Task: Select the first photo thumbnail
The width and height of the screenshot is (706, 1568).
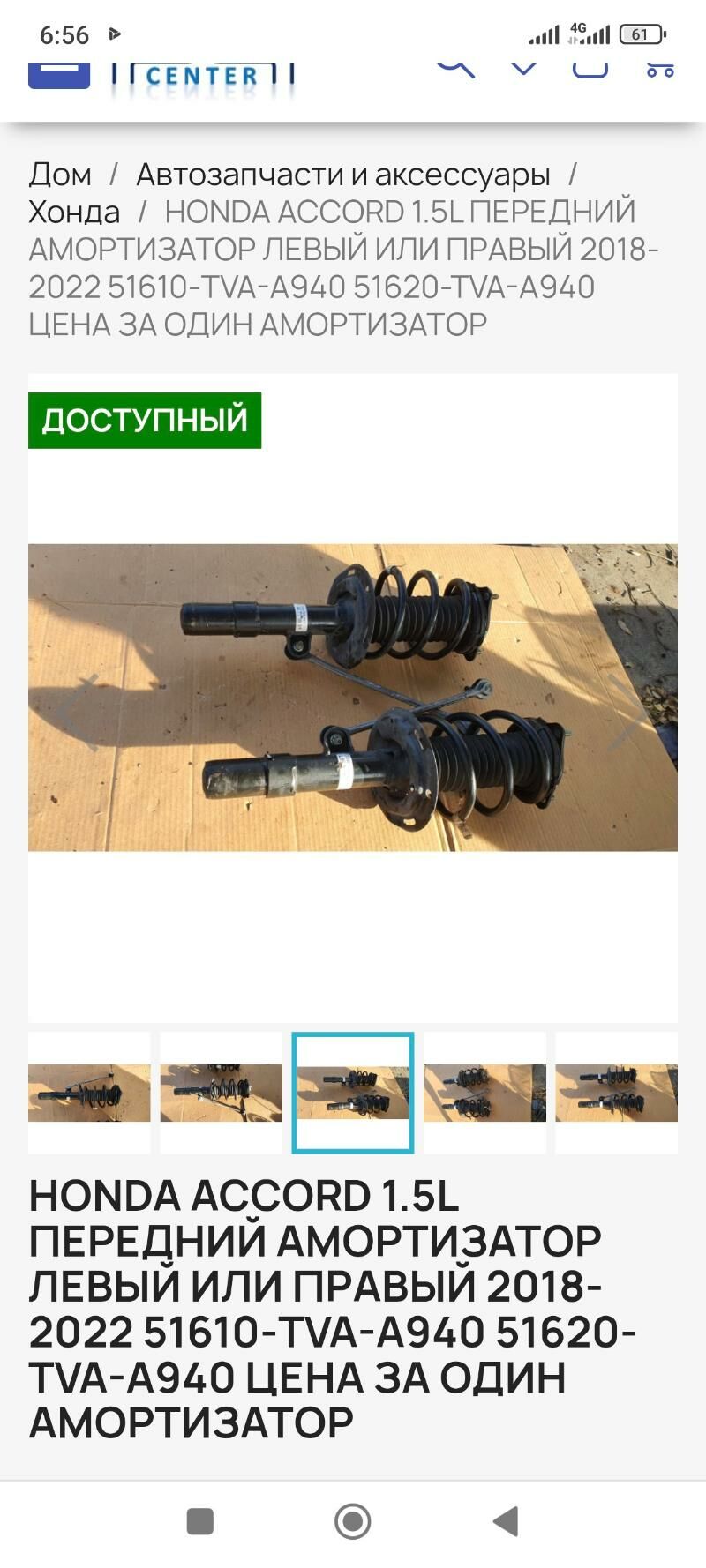Action: pyautogui.click(x=89, y=1093)
